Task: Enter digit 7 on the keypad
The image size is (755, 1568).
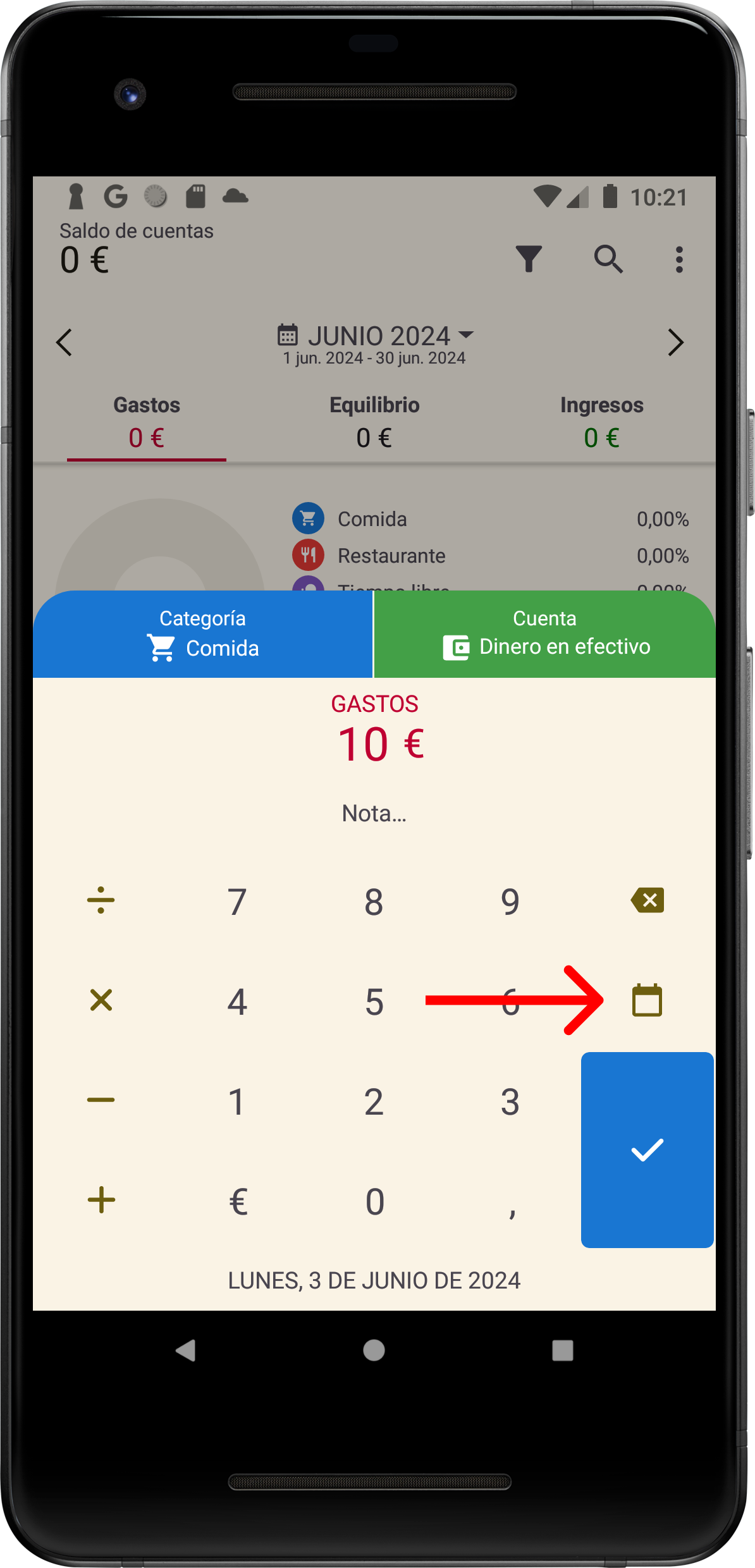Action: tap(238, 902)
